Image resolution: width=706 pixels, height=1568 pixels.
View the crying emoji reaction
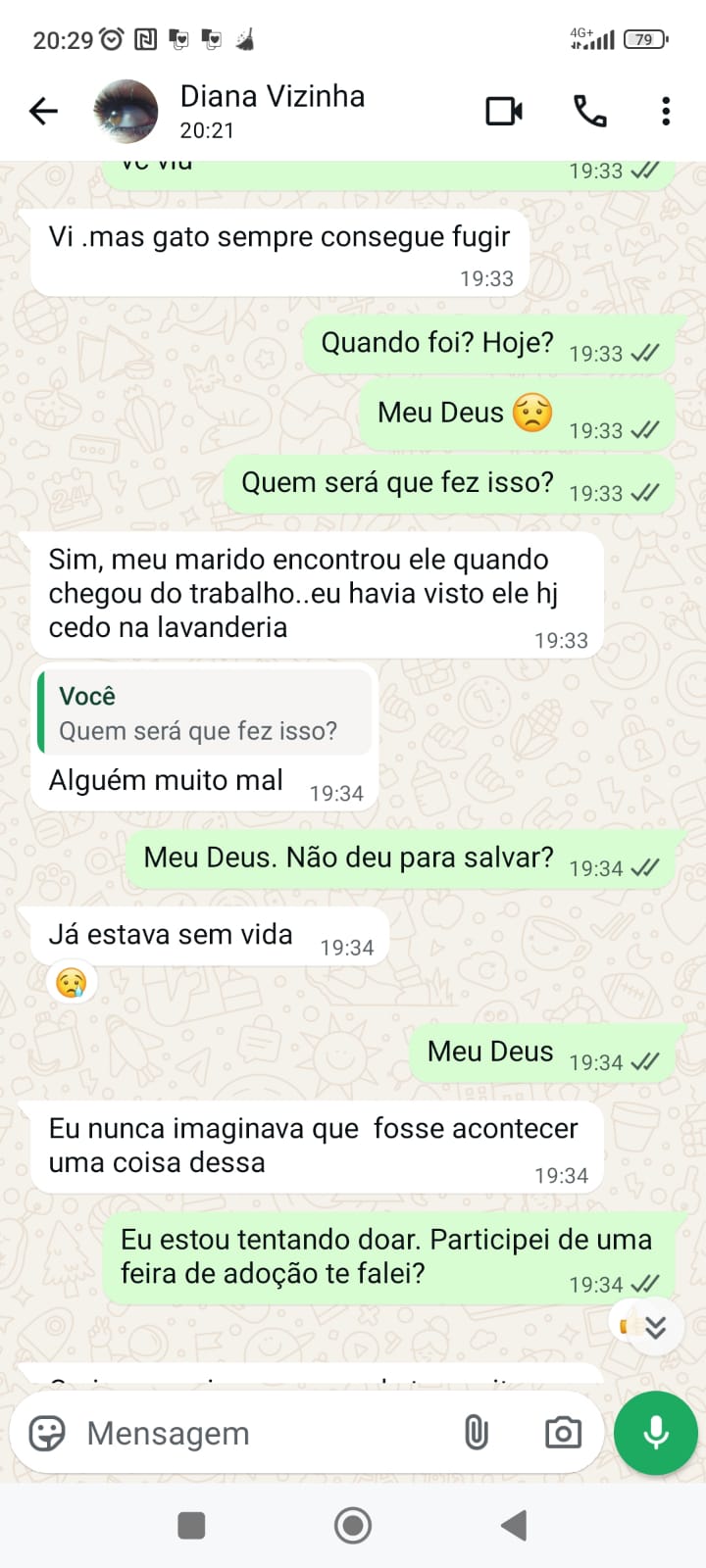tap(71, 983)
